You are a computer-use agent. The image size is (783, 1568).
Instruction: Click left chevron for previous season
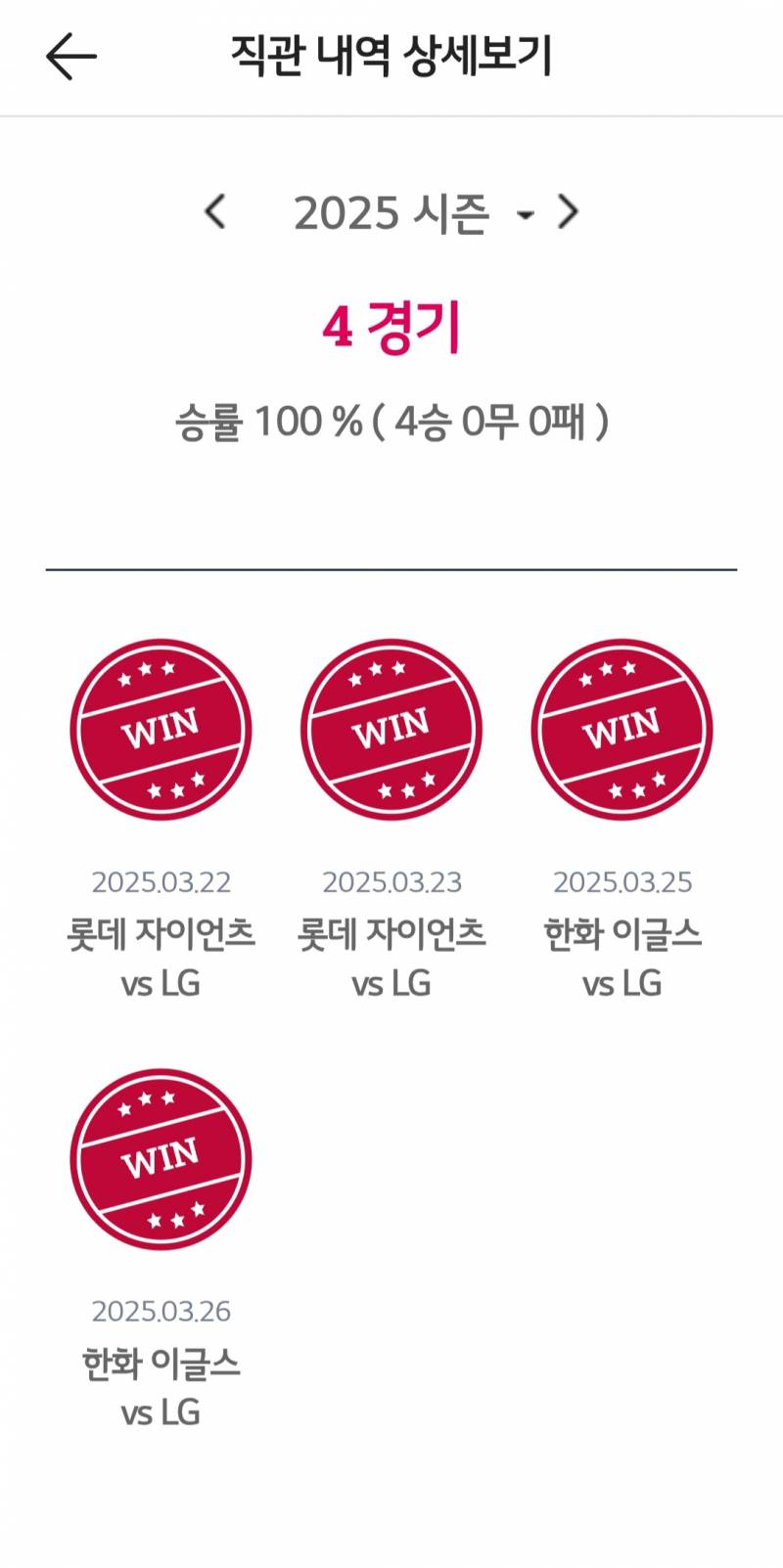click(215, 212)
